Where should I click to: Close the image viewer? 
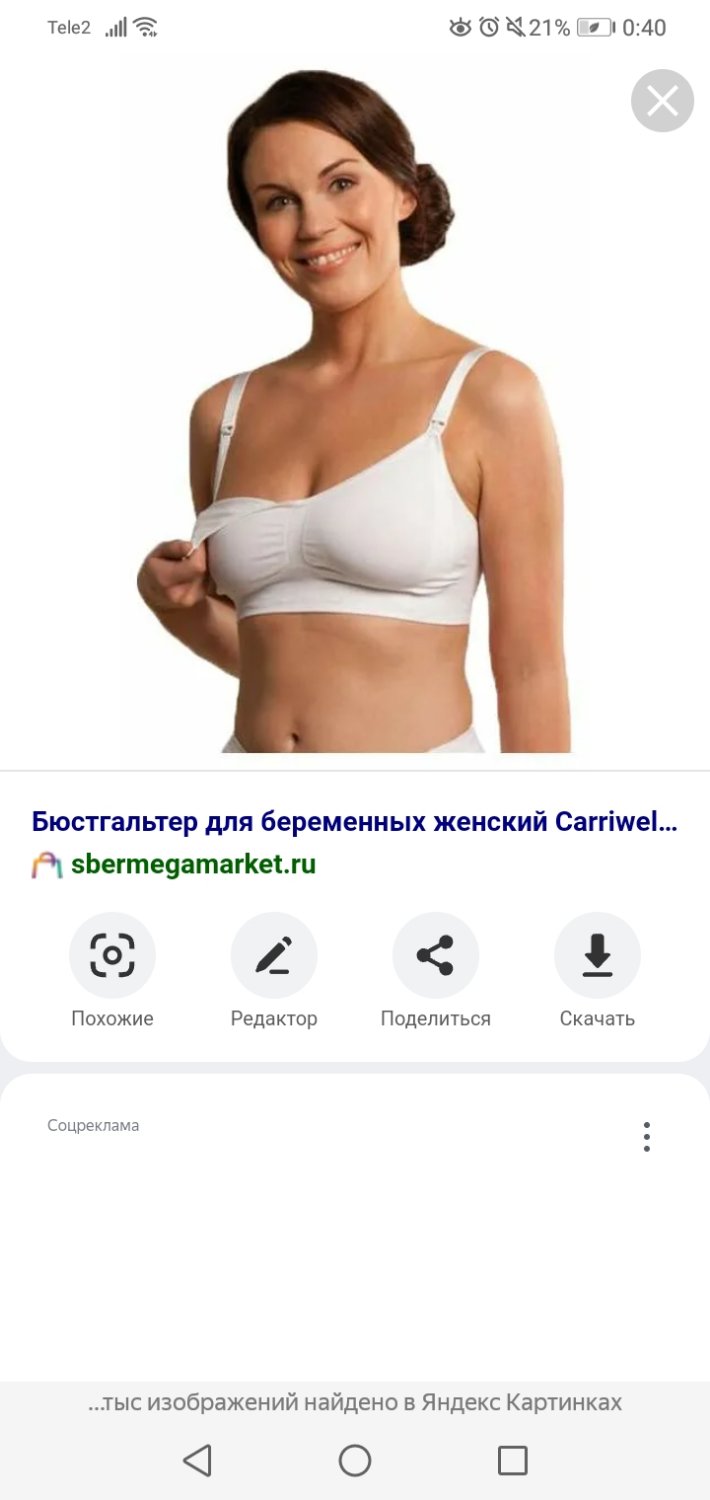[x=662, y=101]
